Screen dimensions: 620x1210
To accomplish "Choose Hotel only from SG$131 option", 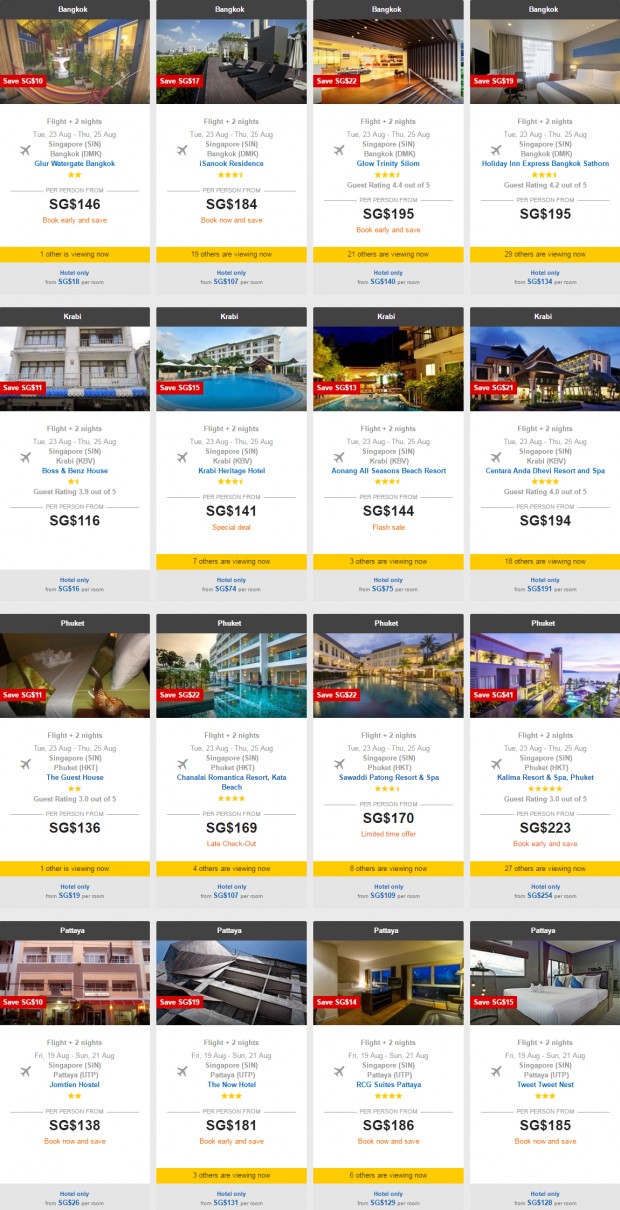I will coord(231,1198).
